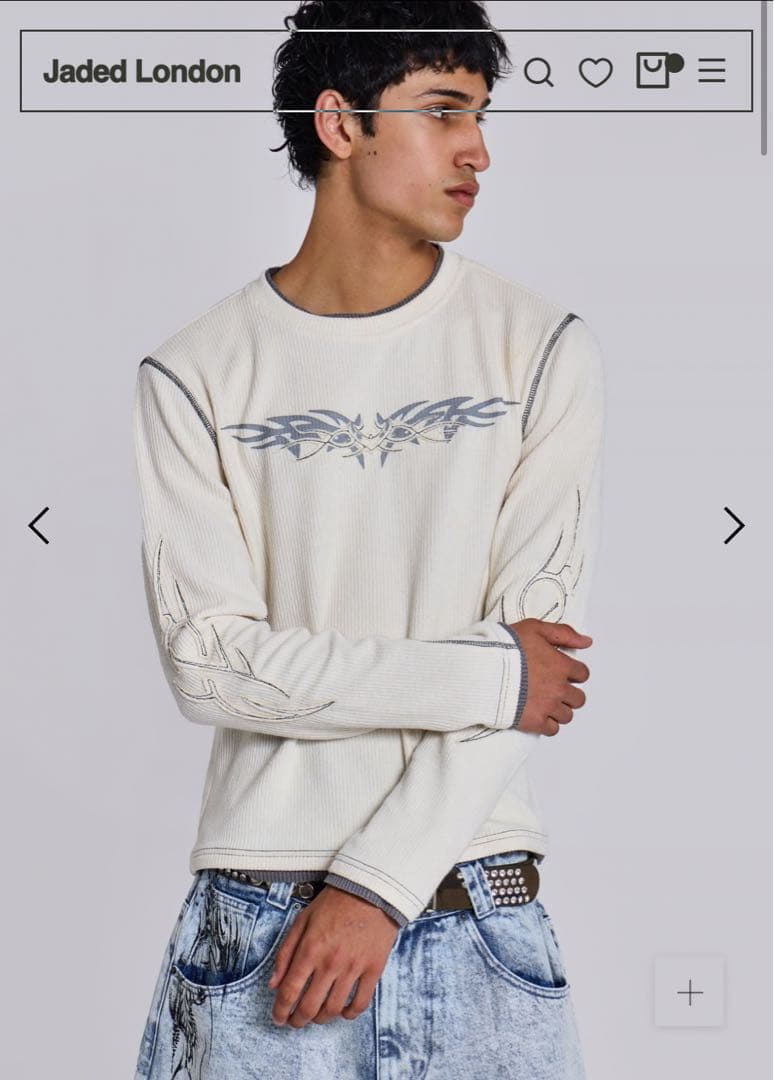774x1080 pixels.
Task: Open the search magnifier icon
Action: tap(538, 72)
